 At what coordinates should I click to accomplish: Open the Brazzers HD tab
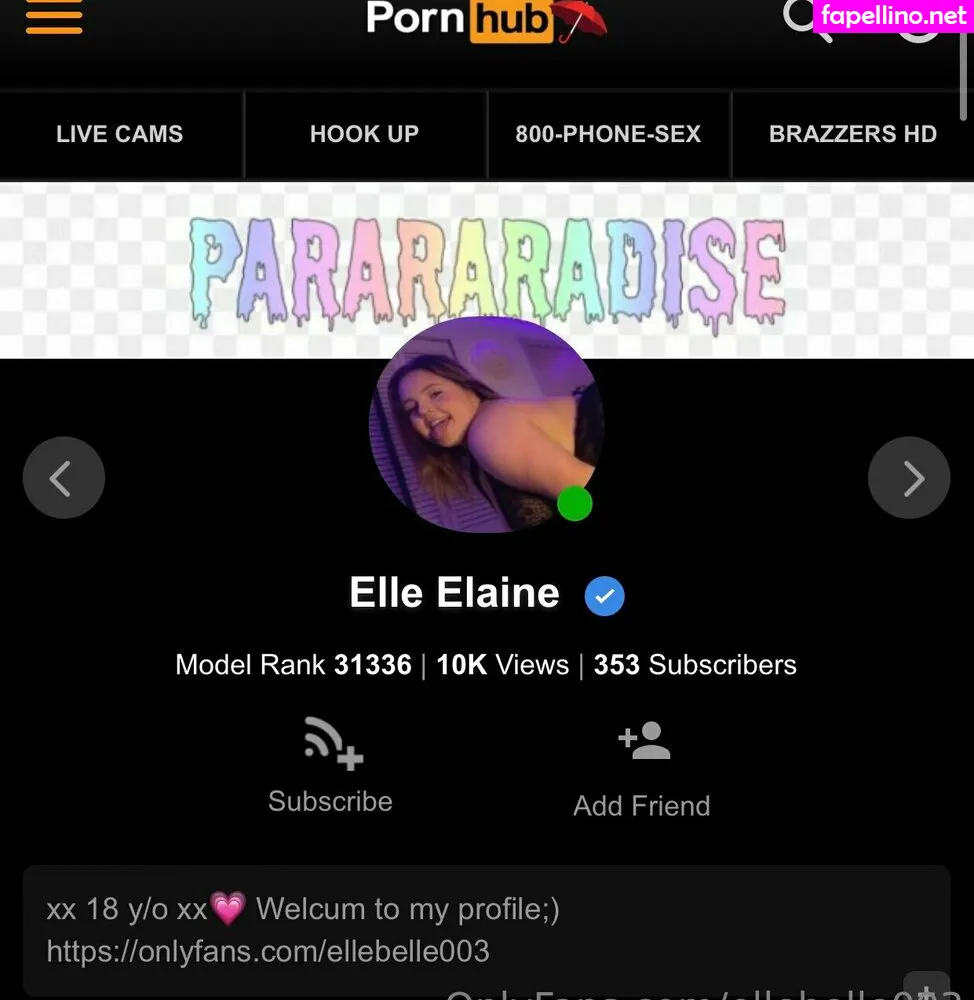pos(852,135)
